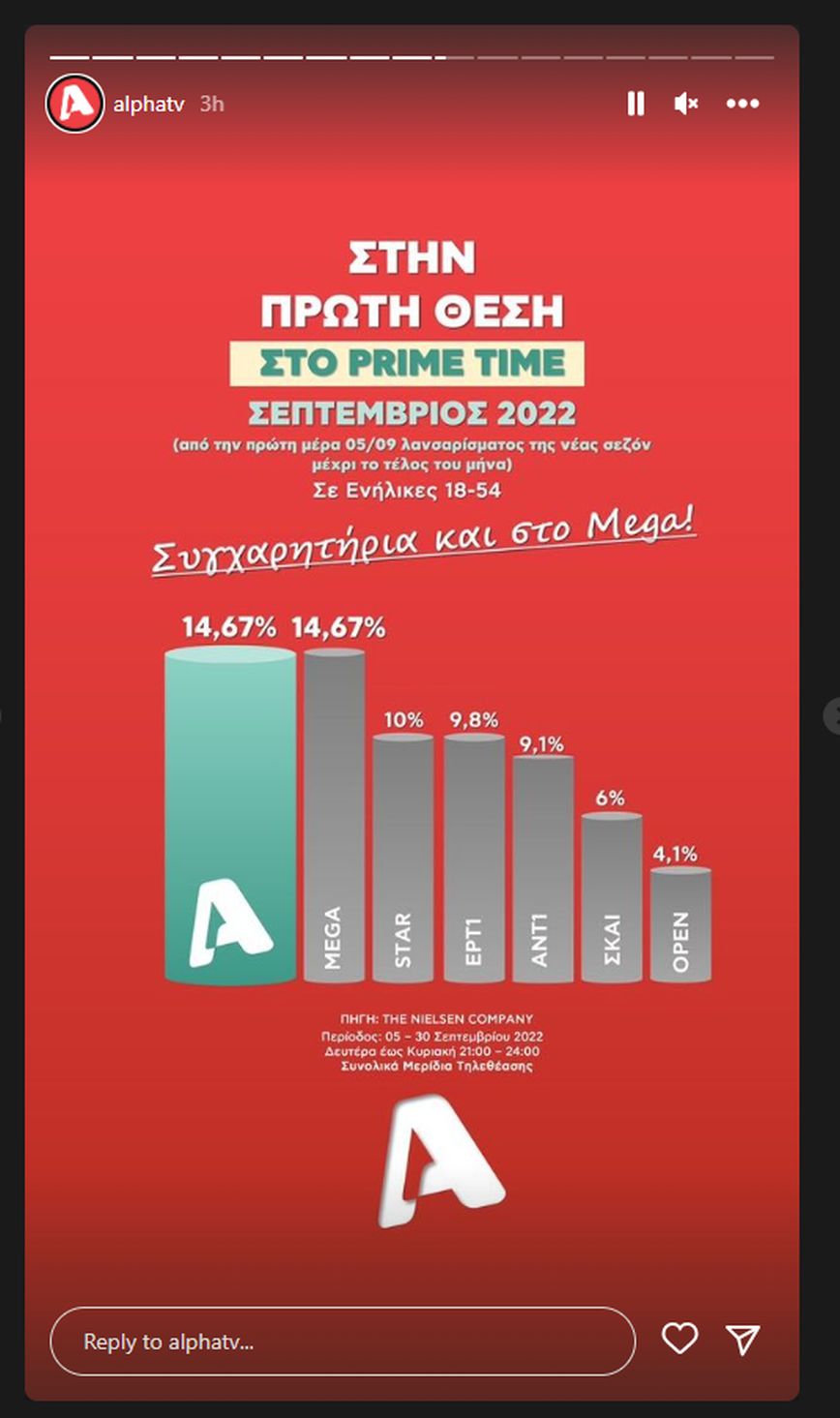Pause the alphatv story

tap(636, 104)
